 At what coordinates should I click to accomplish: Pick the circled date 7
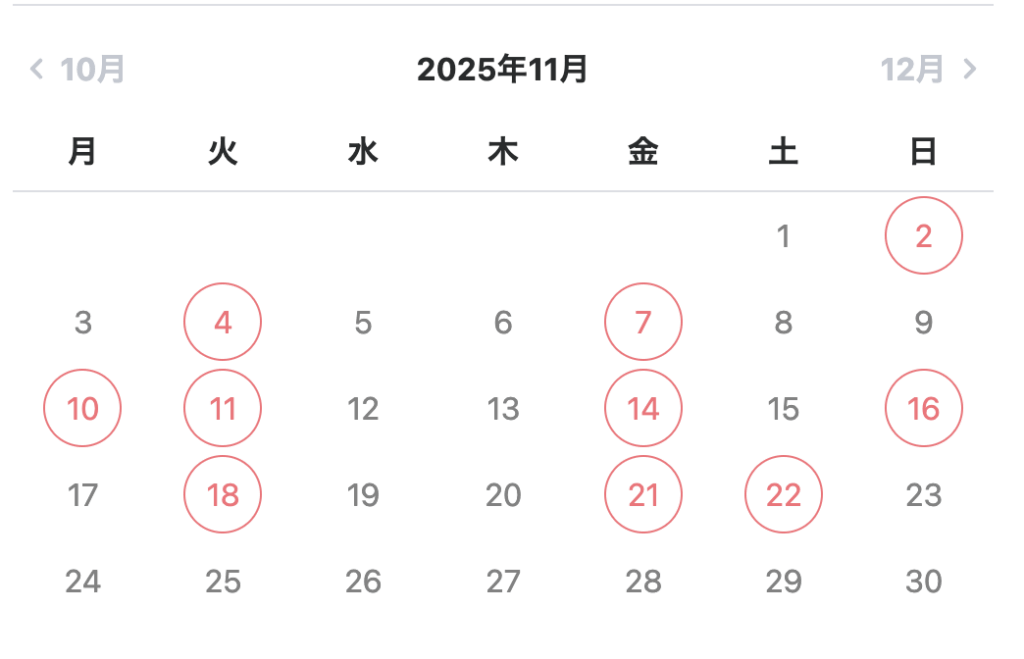pyautogui.click(x=643, y=323)
